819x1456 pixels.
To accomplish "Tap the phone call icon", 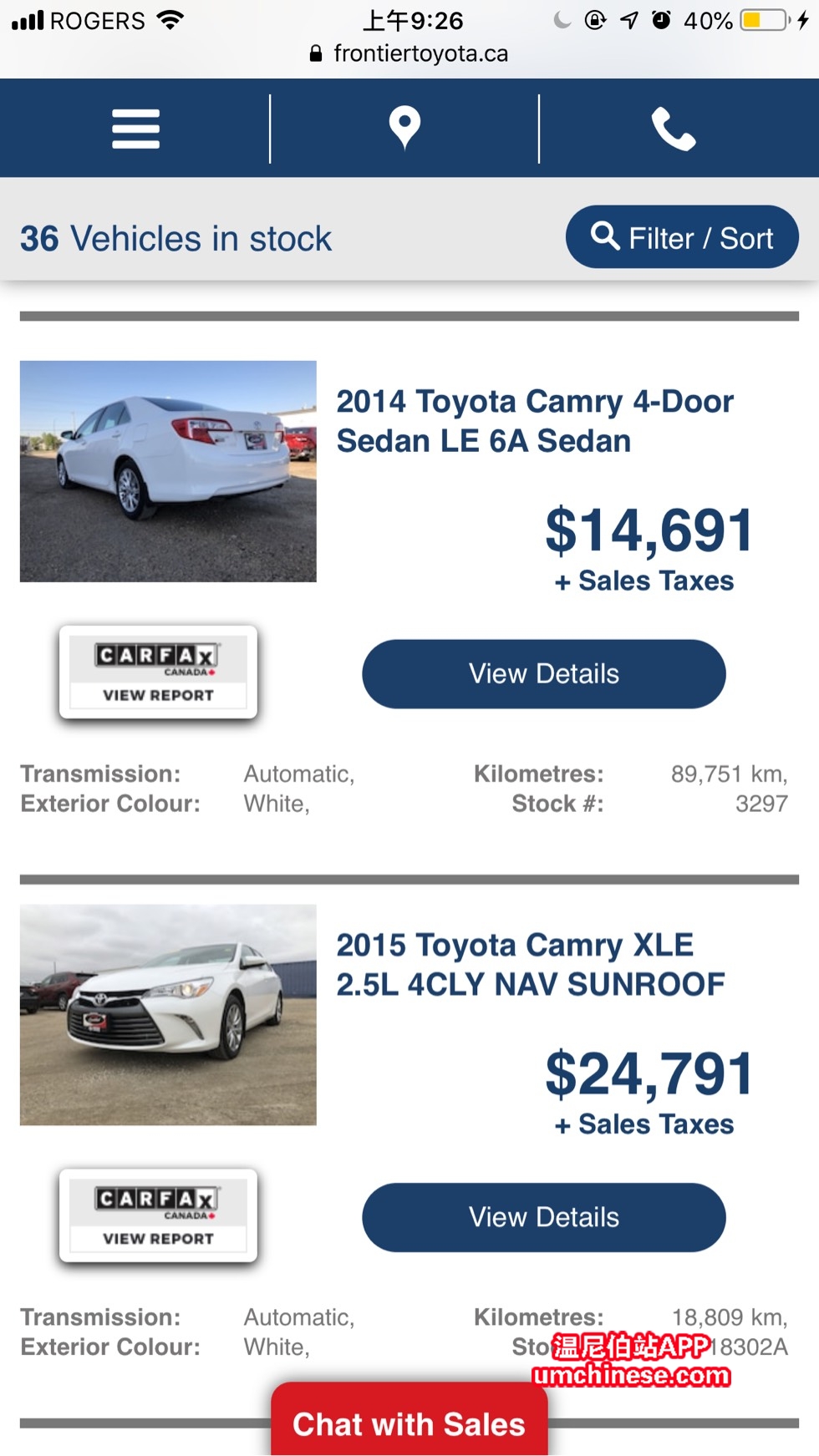I will [x=674, y=129].
